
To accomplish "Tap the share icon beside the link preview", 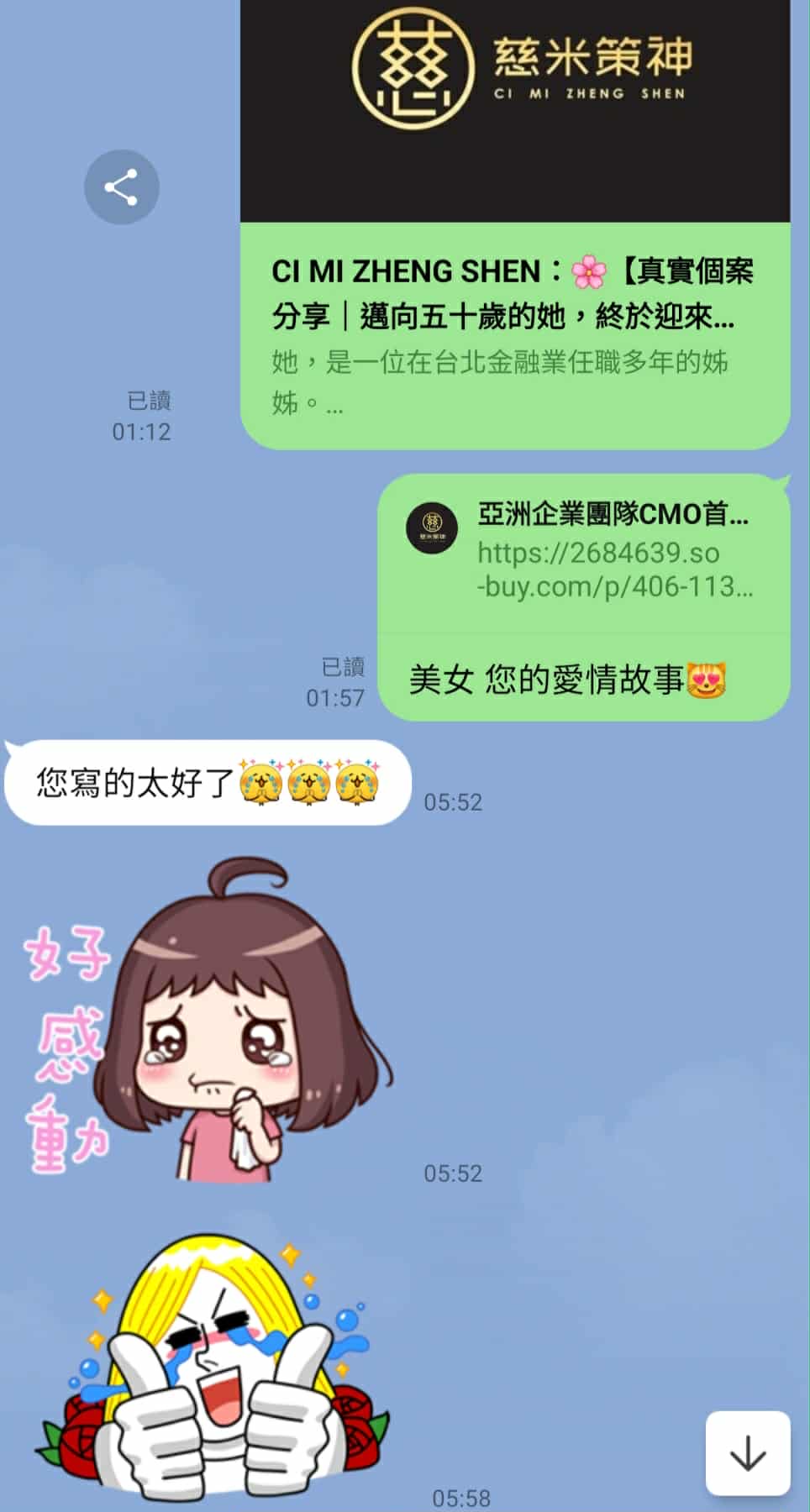I will [122, 186].
